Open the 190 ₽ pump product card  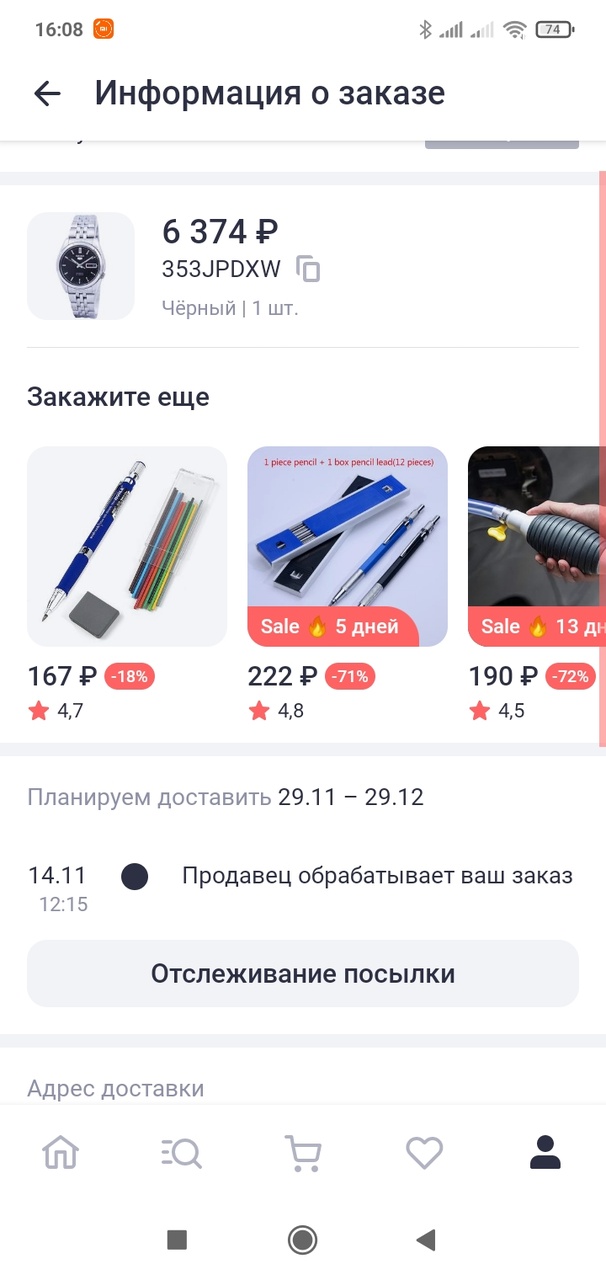537,546
